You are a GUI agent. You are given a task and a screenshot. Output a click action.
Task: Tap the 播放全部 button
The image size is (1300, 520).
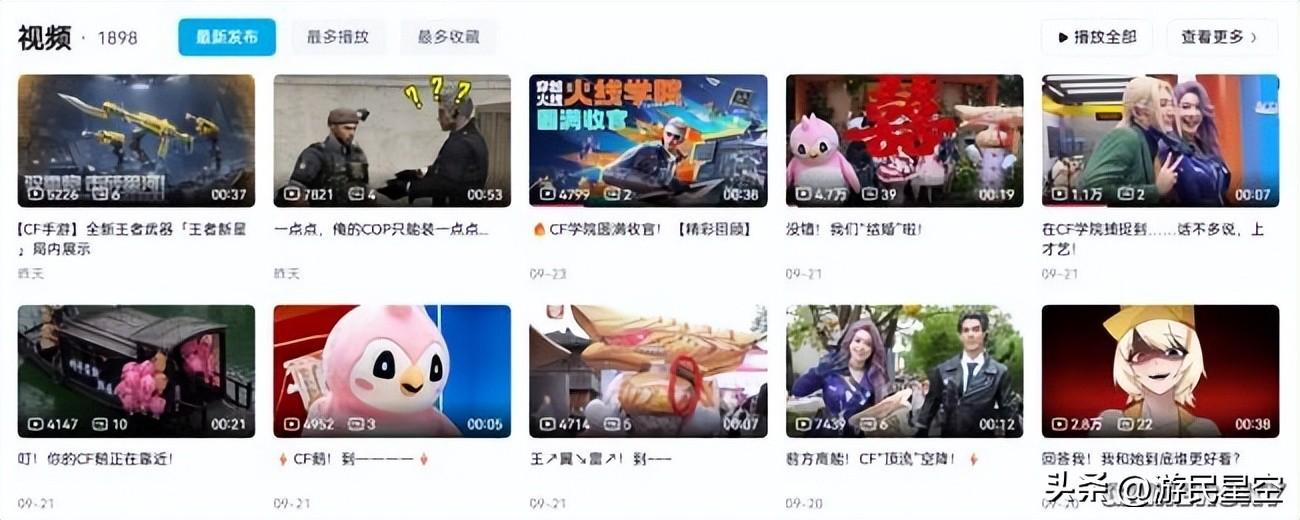tap(1096, 37)
